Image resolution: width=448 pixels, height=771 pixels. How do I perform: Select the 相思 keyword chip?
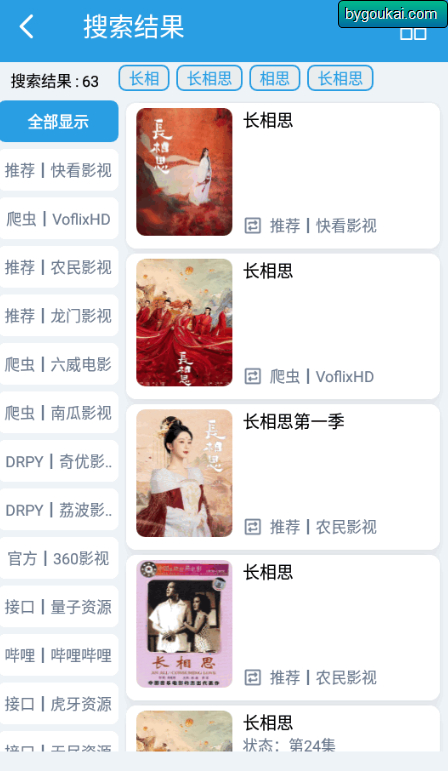[x=275, y=78]
